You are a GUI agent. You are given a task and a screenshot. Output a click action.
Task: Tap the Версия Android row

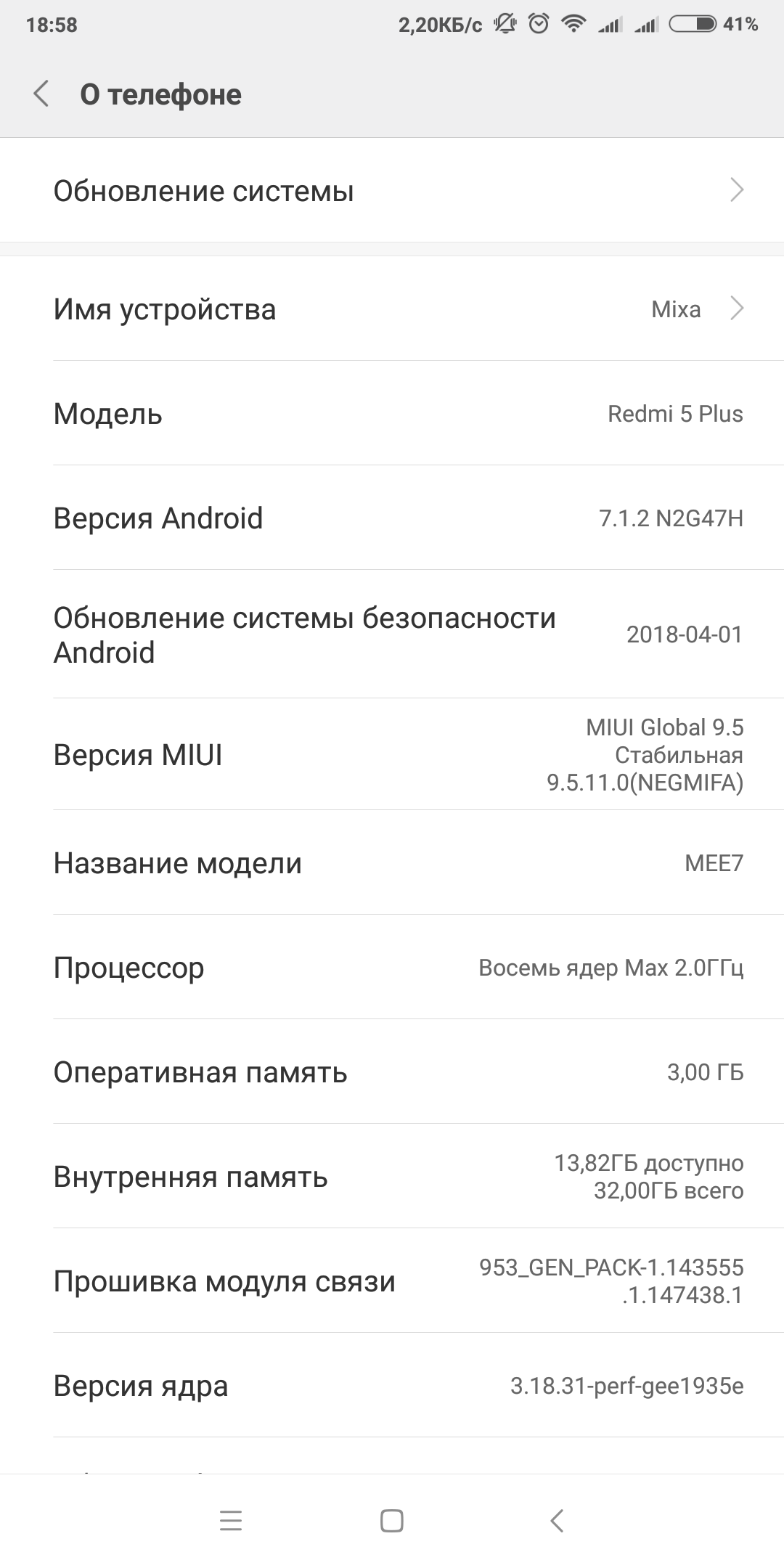[392, 518]
